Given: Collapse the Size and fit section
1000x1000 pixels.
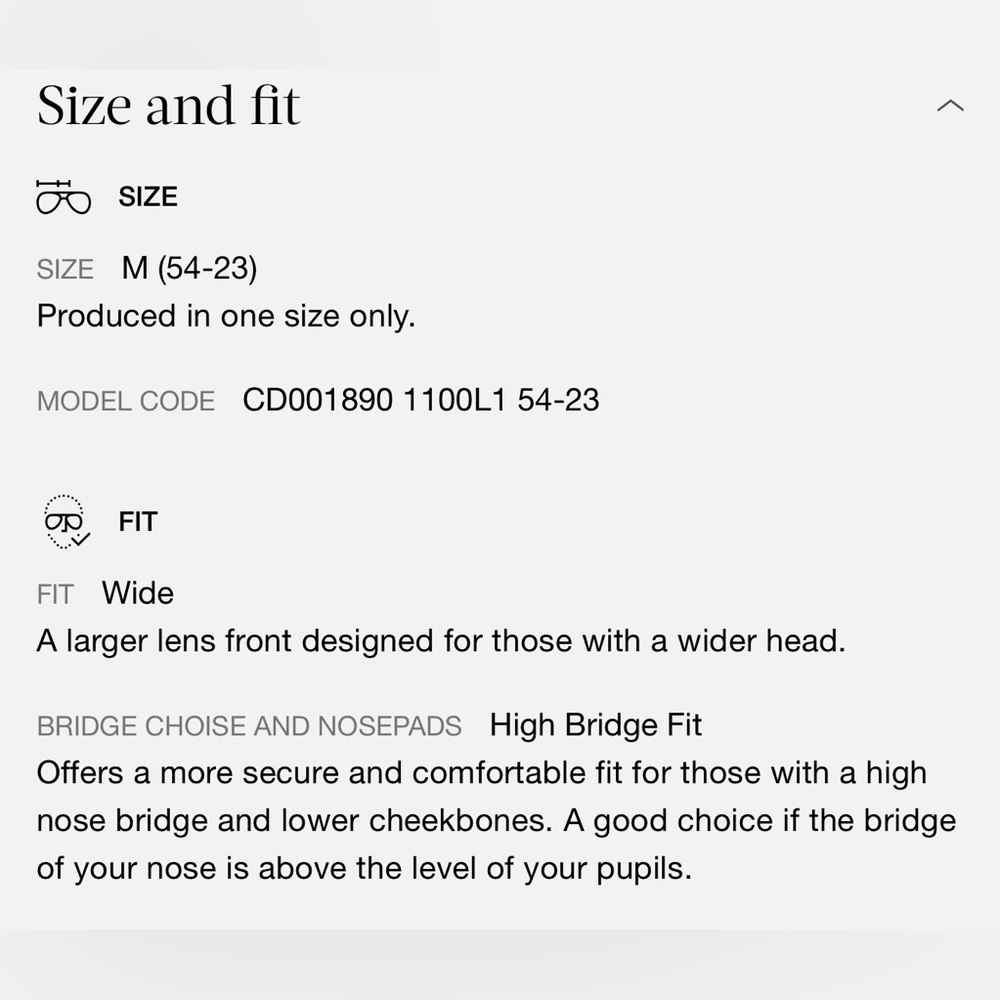Looking at the screenshot, I should tap(950, 106).
